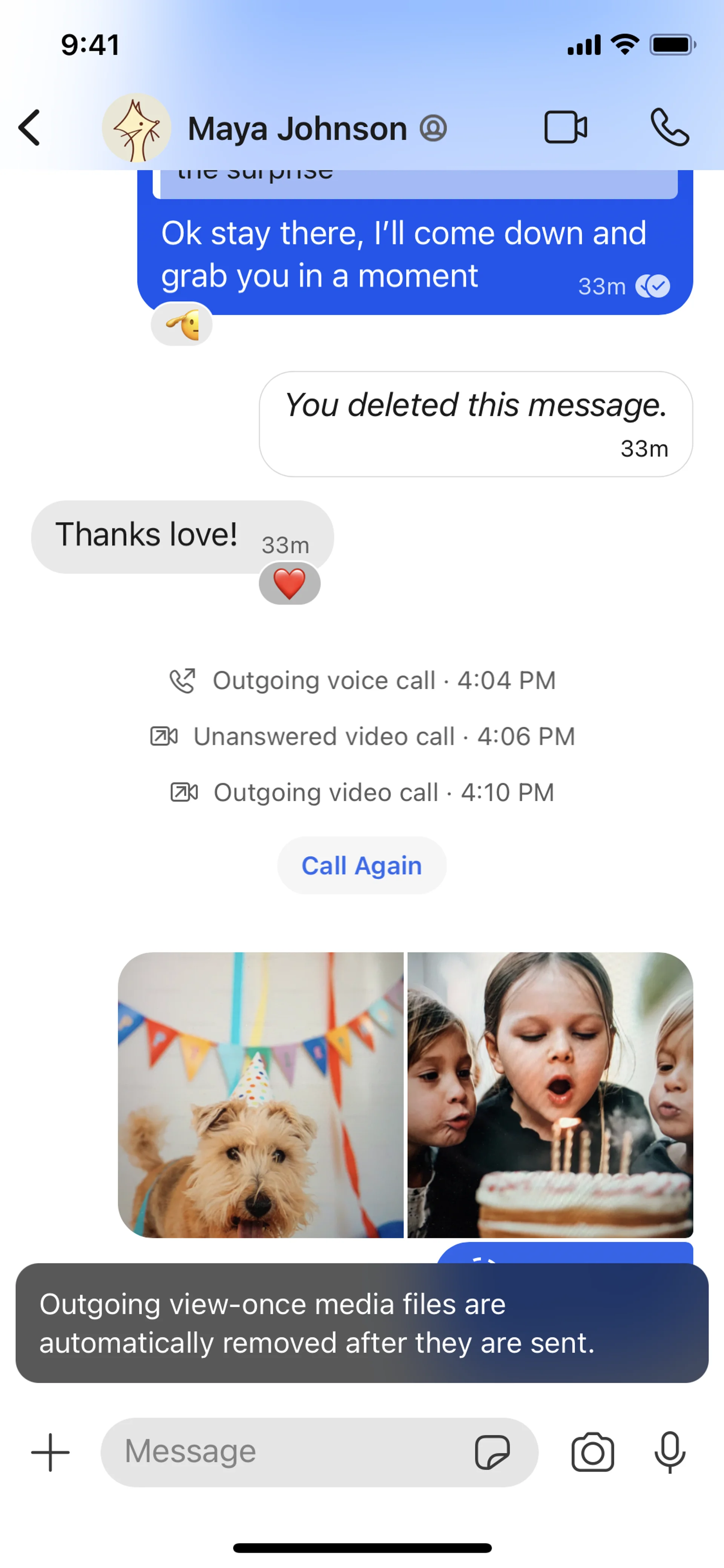Open the photo of kids blowing candles

(550, 1095)
